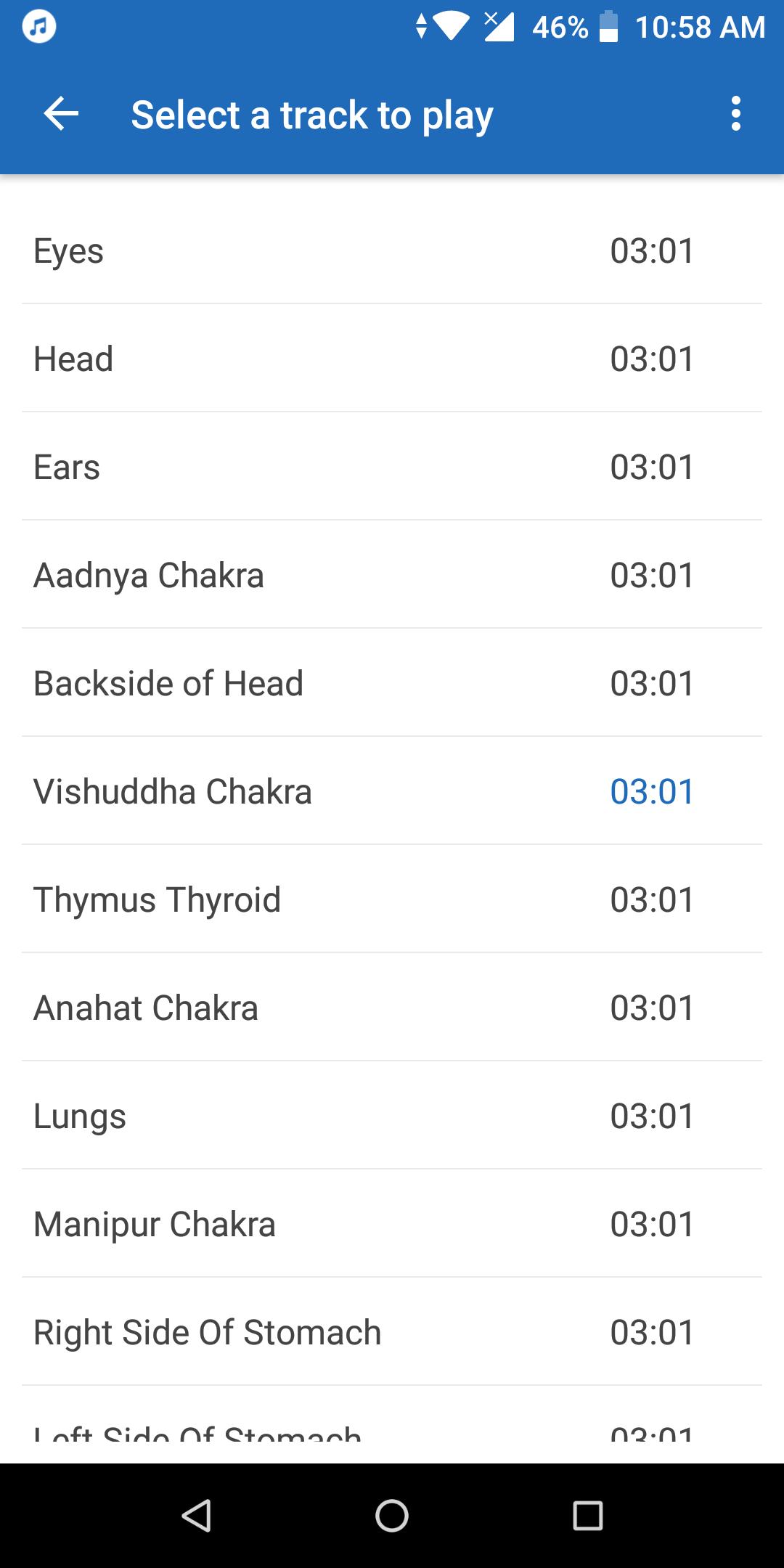Play the Ears track

click(x=392, y=466)
